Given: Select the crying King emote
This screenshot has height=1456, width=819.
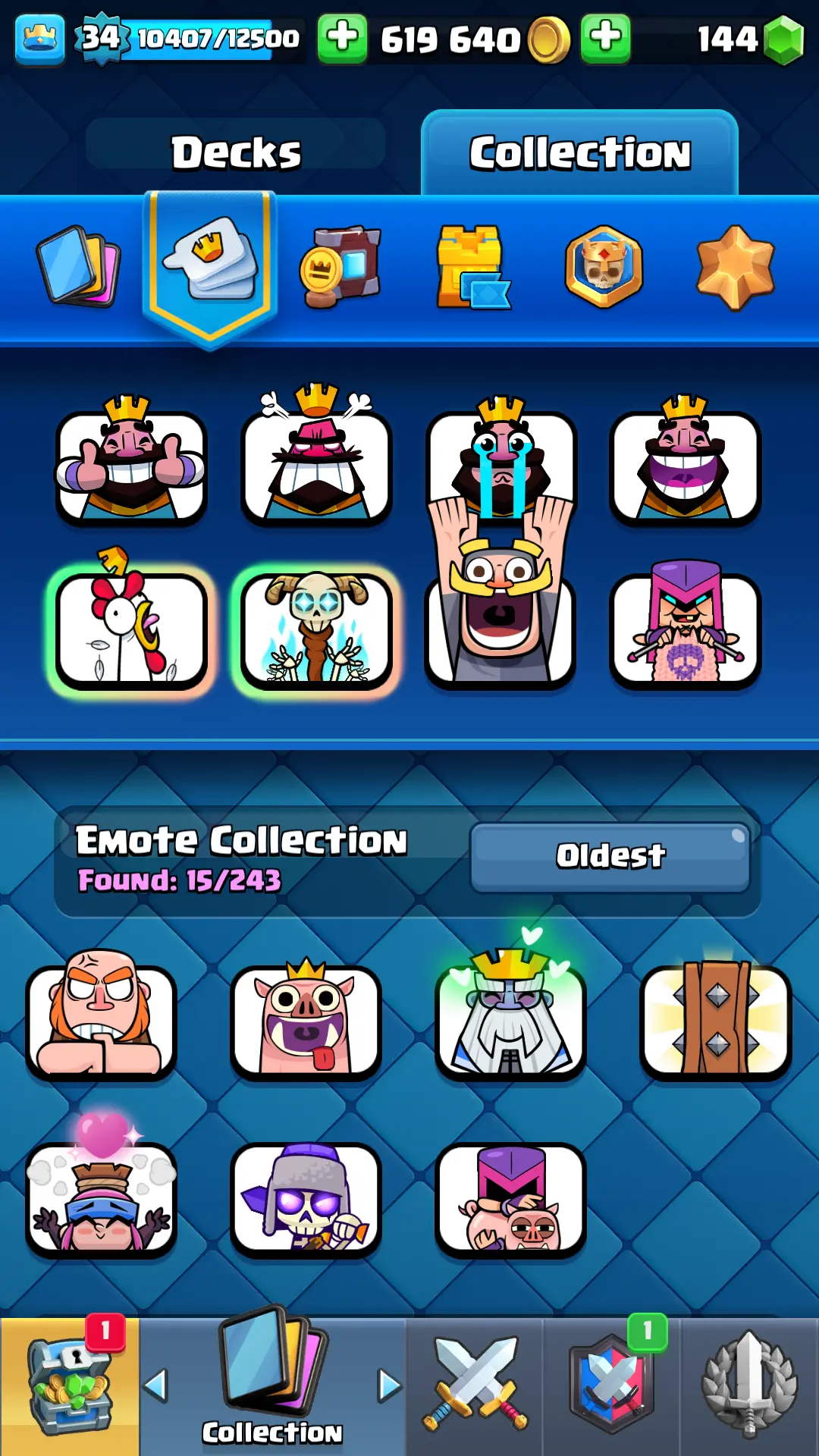Looking at the screenshot, I should point(500,463).
